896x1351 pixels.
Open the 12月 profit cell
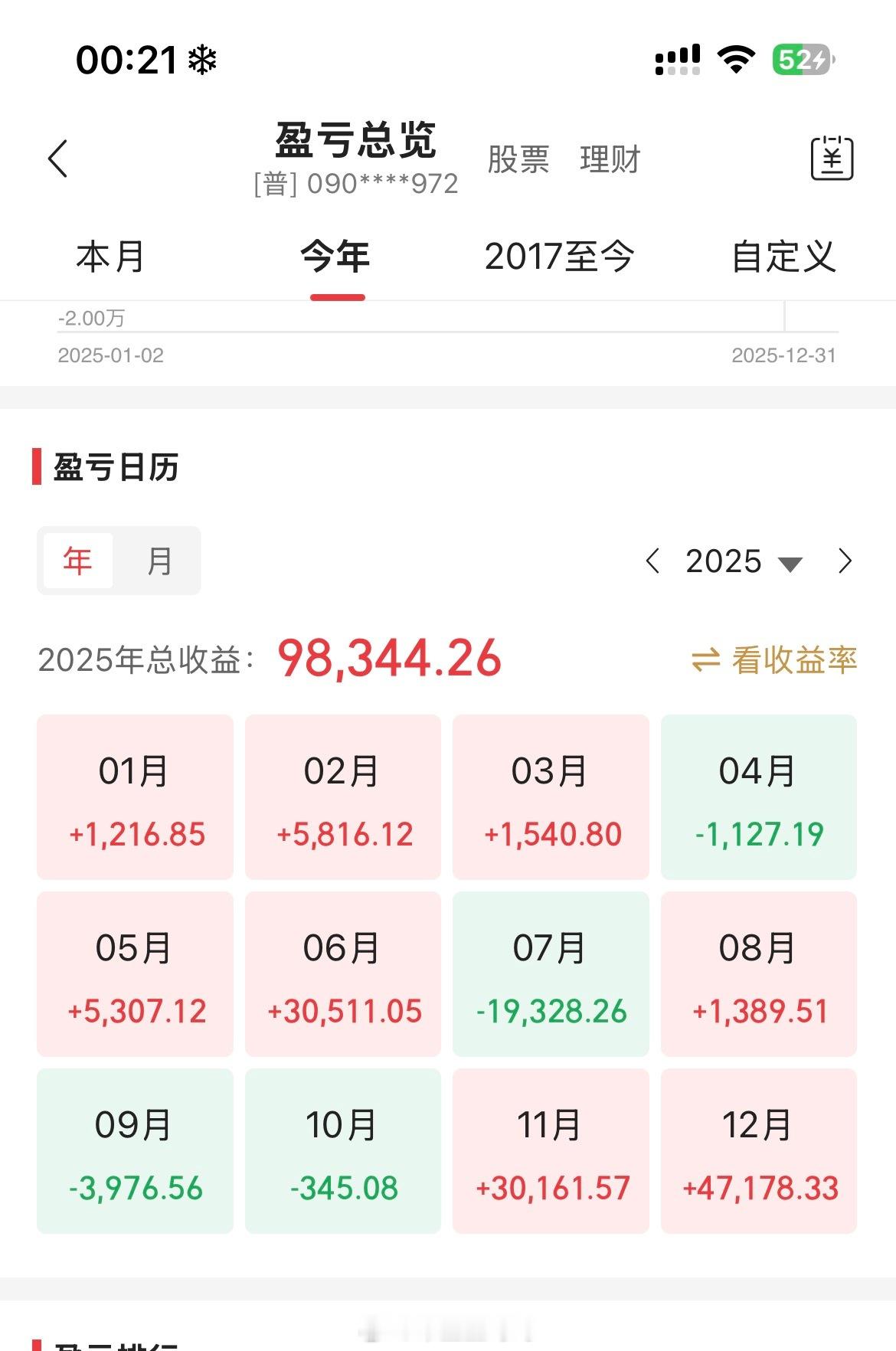click(758, 1150)
